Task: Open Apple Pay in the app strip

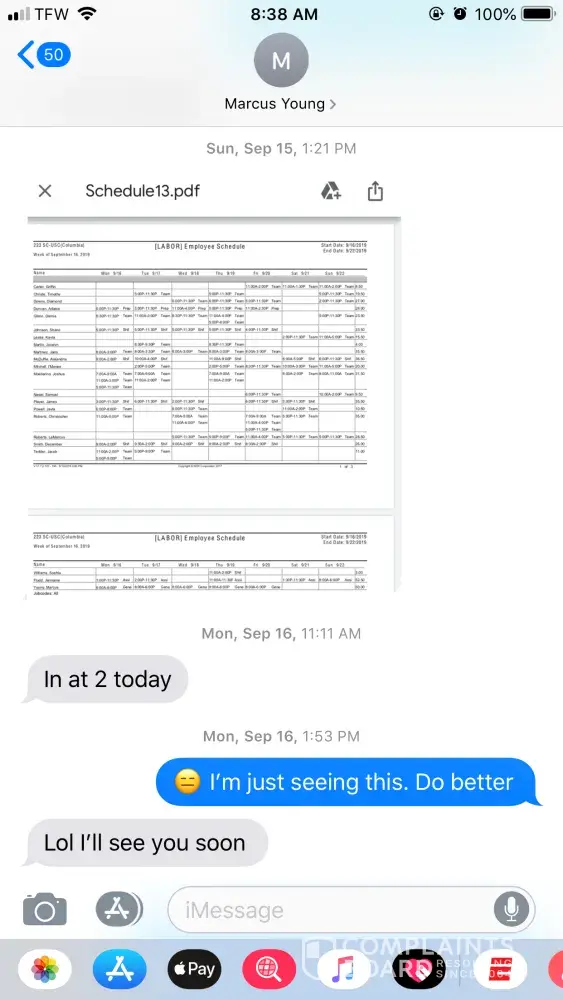Action: [x=194, y=969]
